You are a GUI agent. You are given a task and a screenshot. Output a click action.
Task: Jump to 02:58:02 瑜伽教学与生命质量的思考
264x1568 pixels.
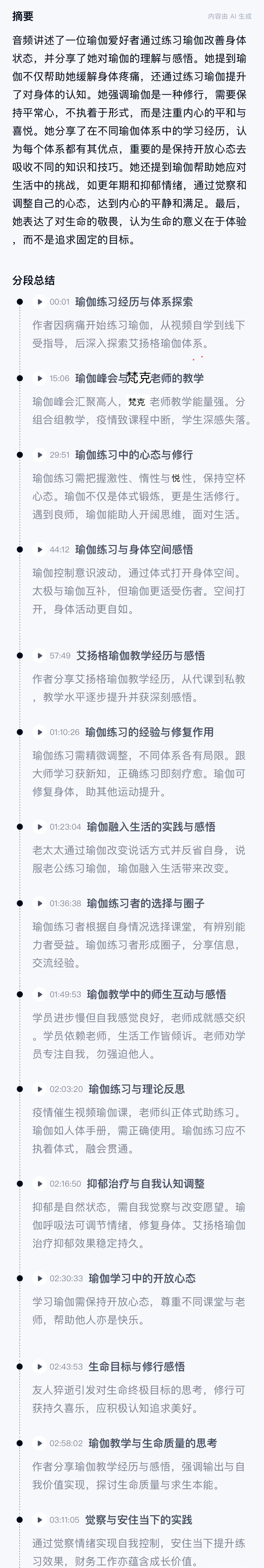coord(40,1443)
